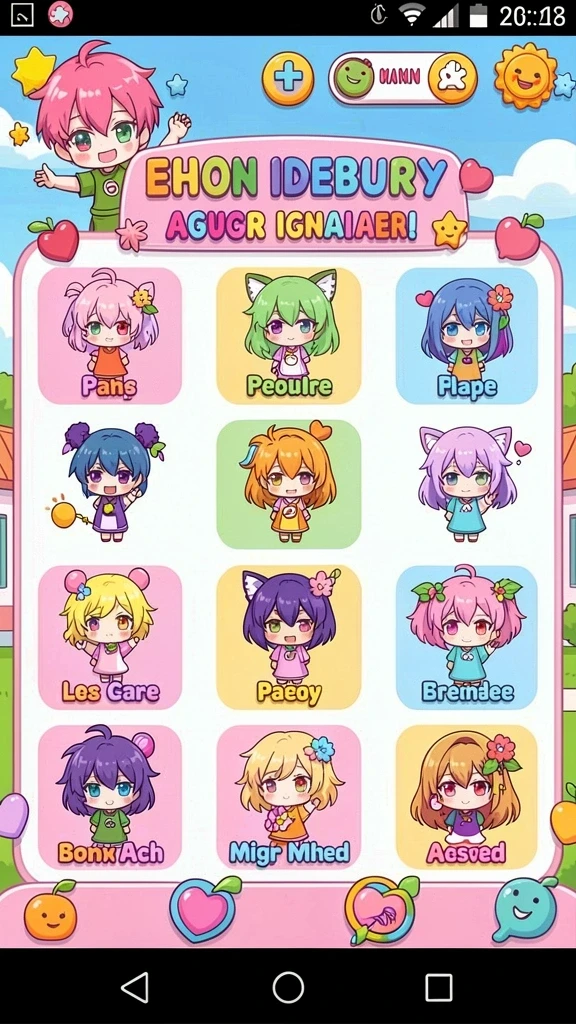The image size is (576, 1024).
Task: Tap the green smiley profile pill
Action: 403,78
